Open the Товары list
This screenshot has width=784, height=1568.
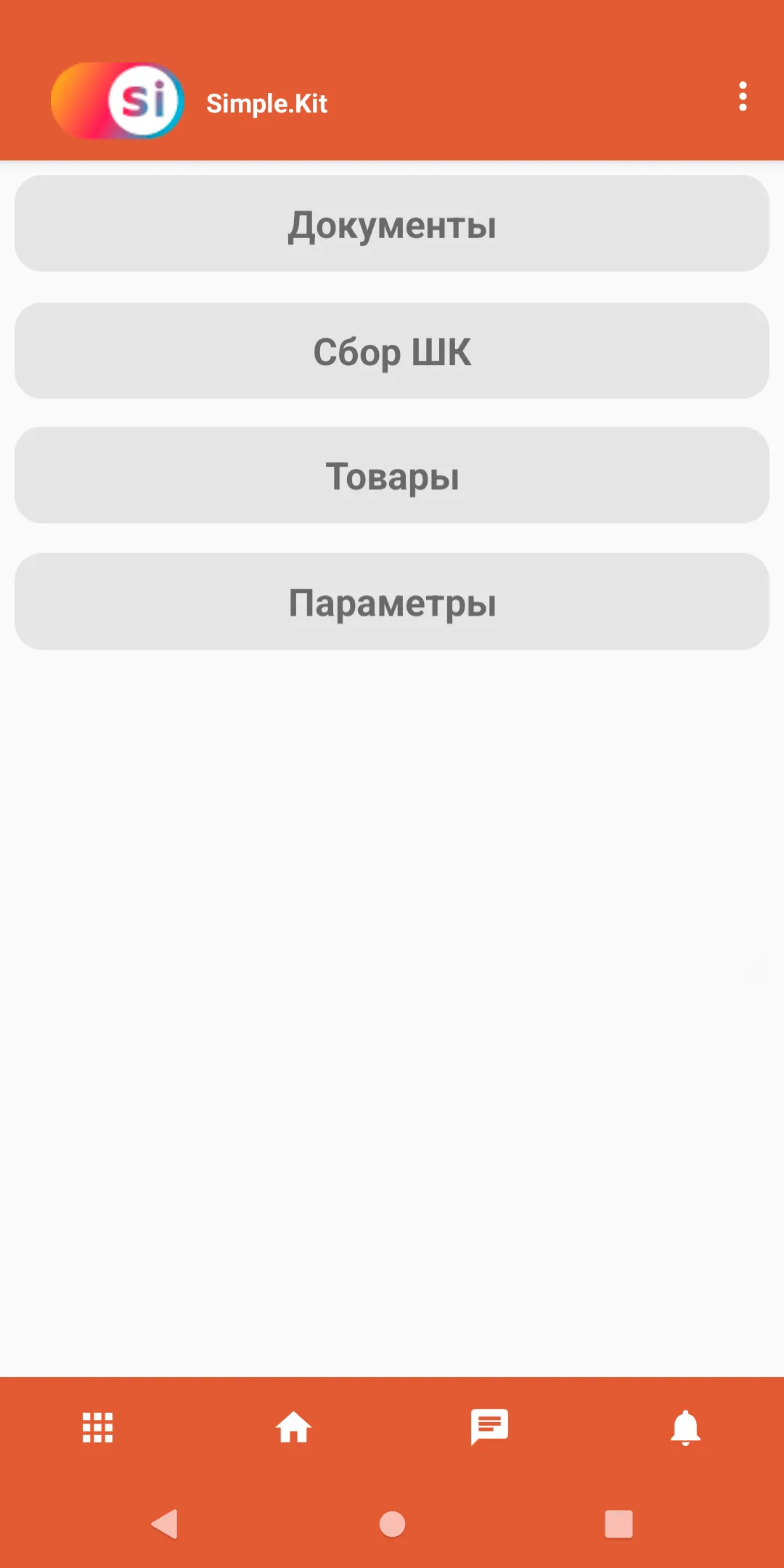(x=392, y=475)
